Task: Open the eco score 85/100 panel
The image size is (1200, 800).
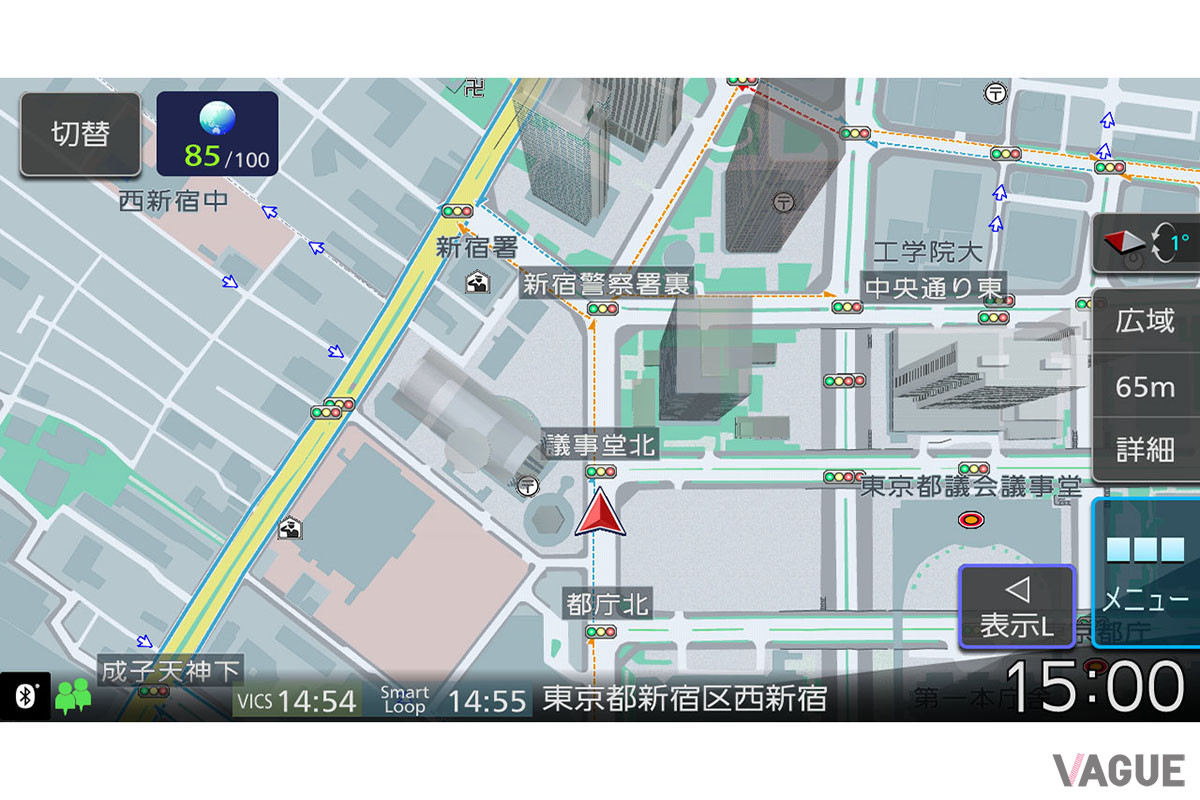Action: (217, 134)
